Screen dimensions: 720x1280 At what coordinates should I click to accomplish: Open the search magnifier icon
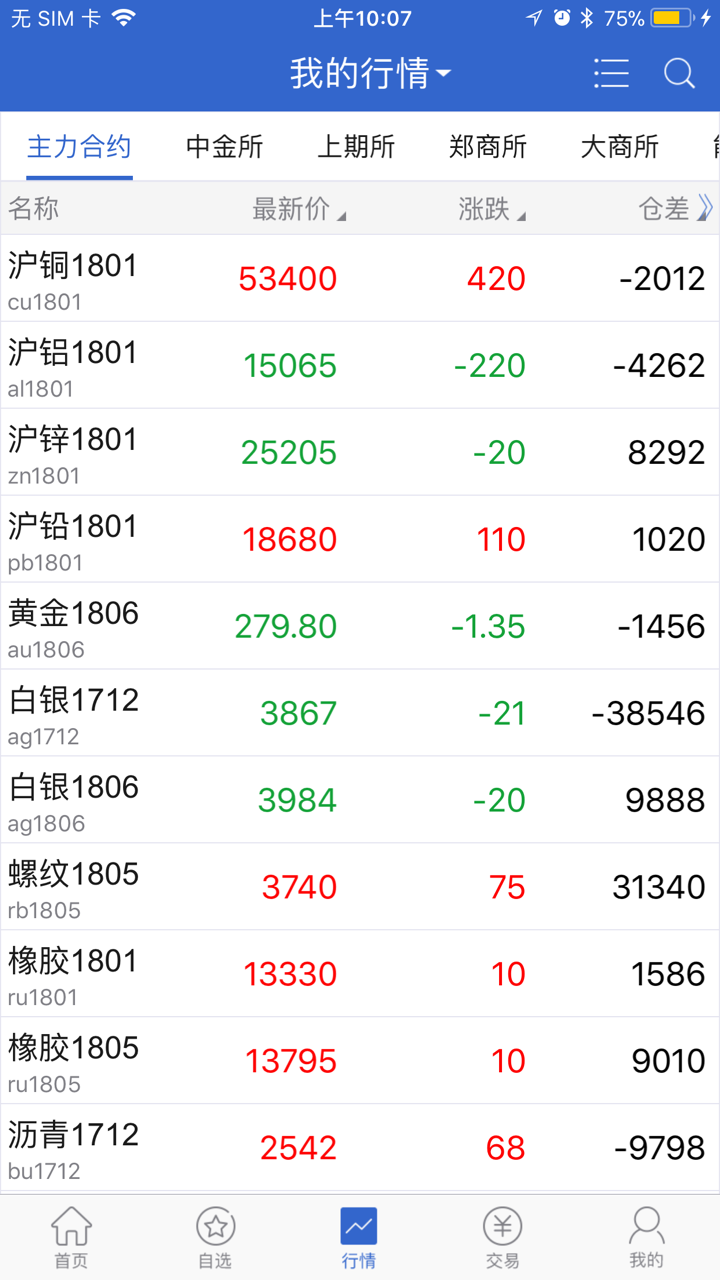coord(679,73)
